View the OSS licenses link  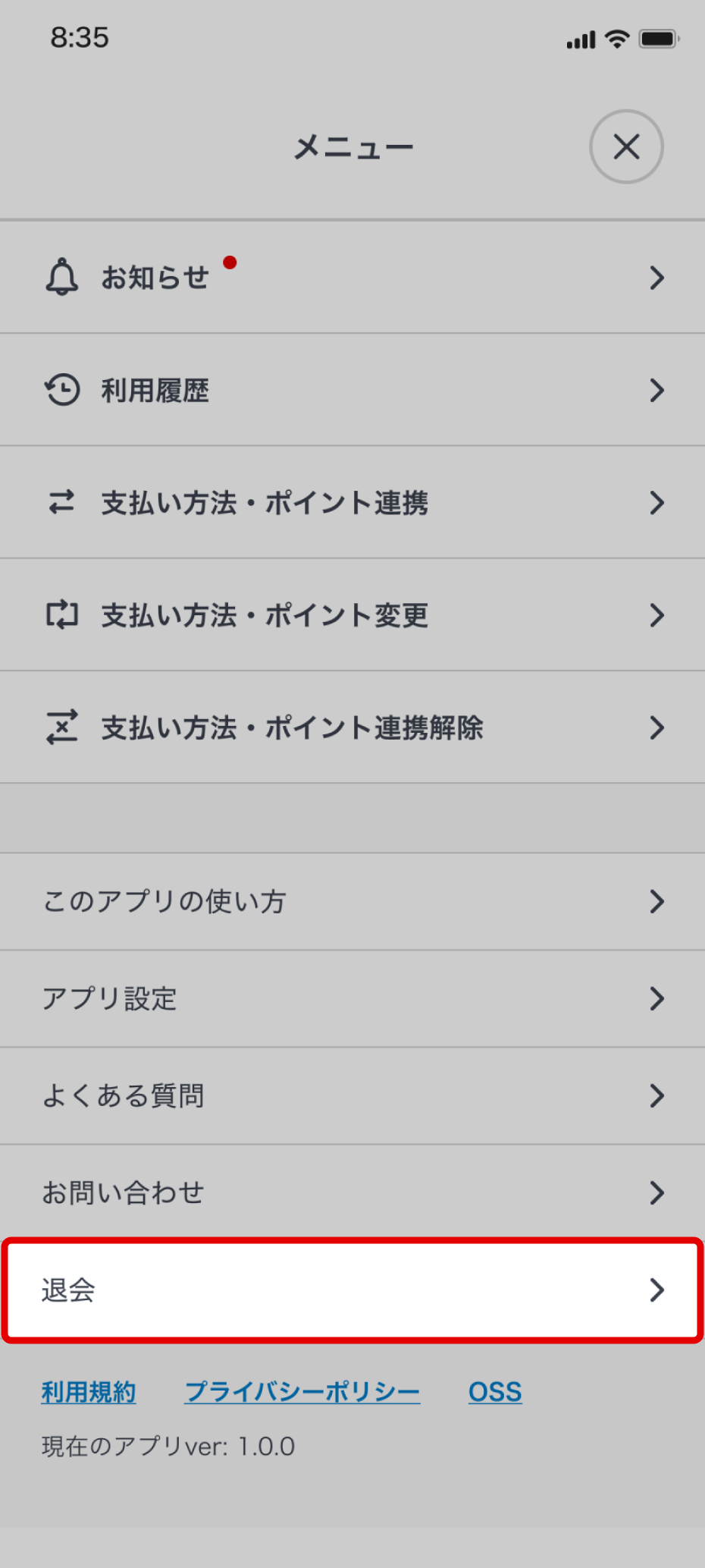[495, 1392]
